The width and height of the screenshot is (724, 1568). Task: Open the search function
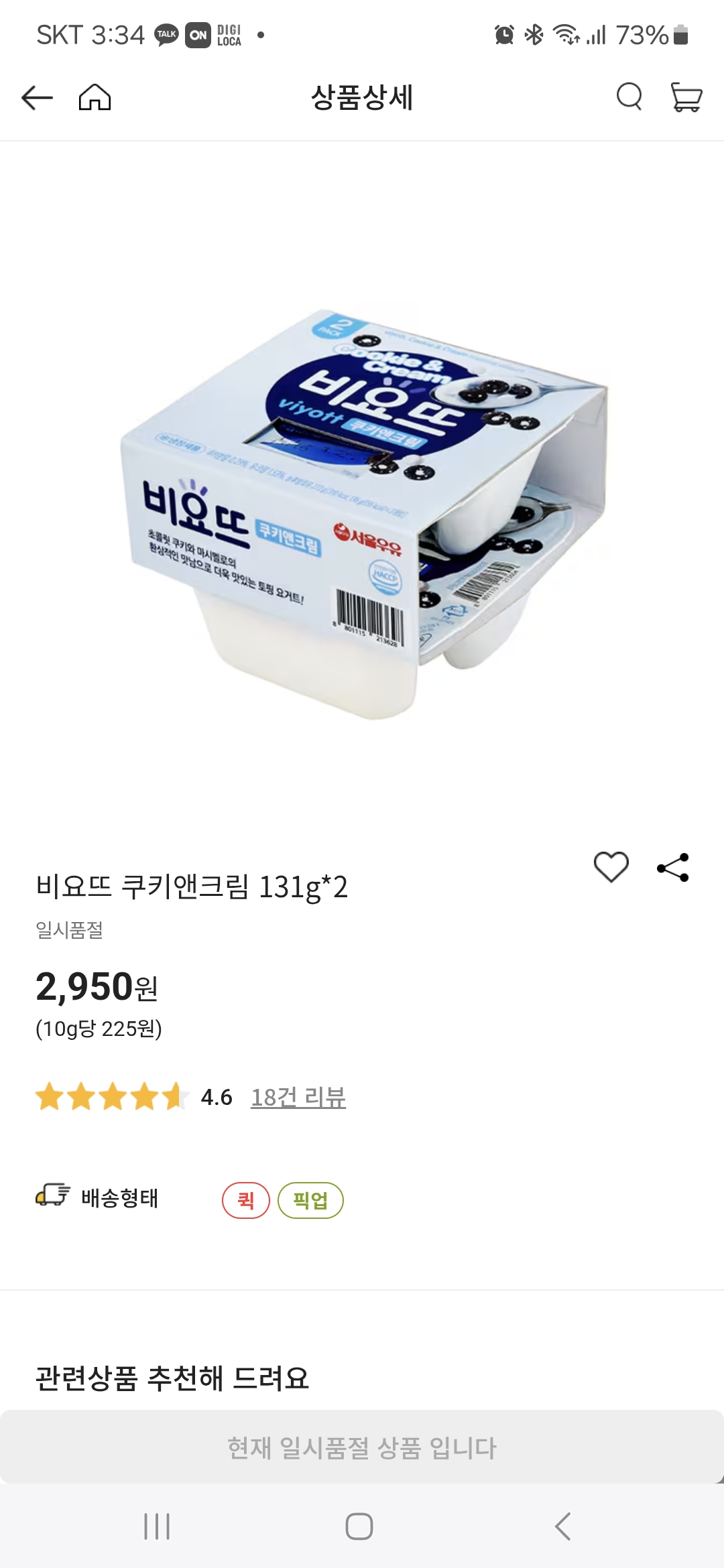[x=628, y=98]
